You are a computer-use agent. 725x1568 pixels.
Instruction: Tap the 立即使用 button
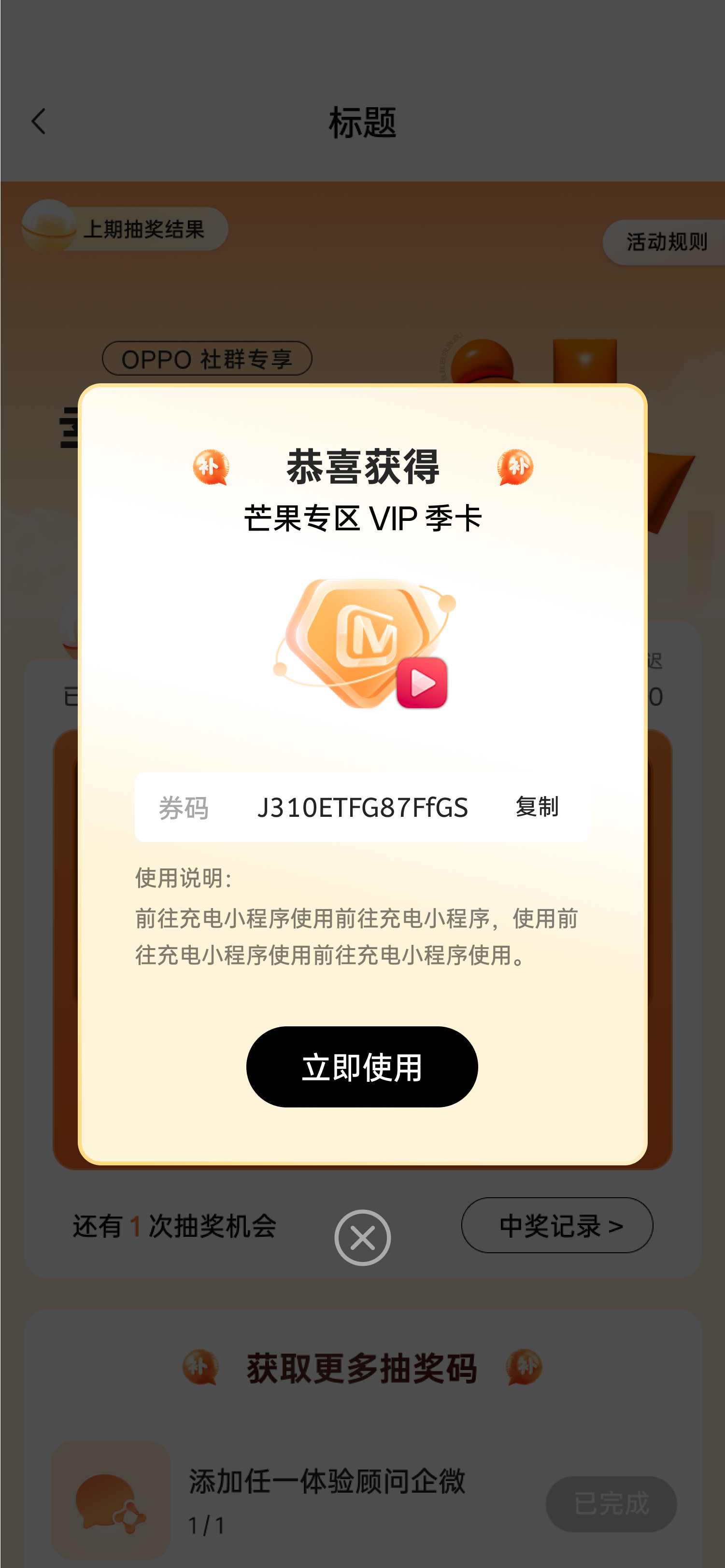point(362,1066)
